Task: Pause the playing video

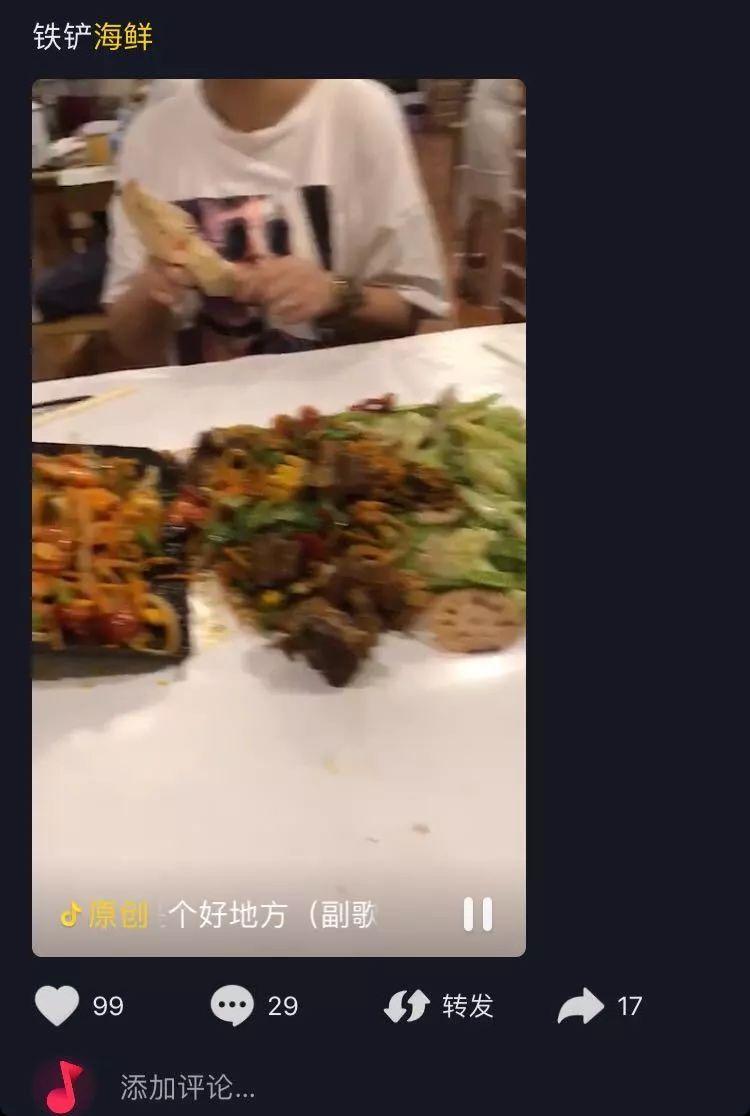Action: (478, 914)
